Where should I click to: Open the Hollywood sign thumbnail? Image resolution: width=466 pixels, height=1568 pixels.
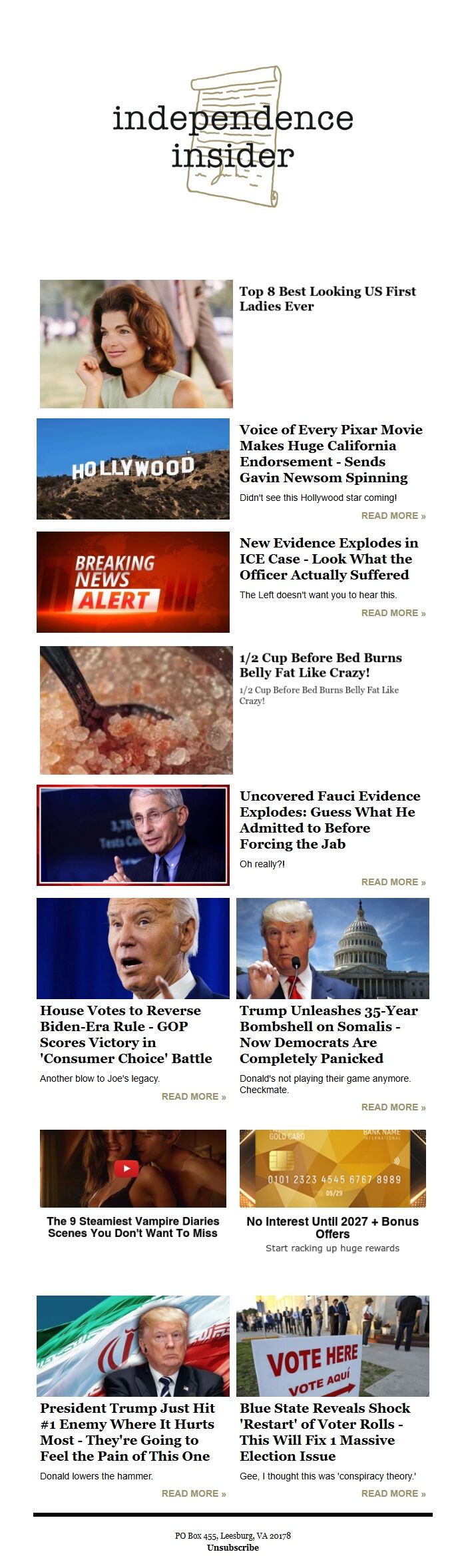(133, 469)
